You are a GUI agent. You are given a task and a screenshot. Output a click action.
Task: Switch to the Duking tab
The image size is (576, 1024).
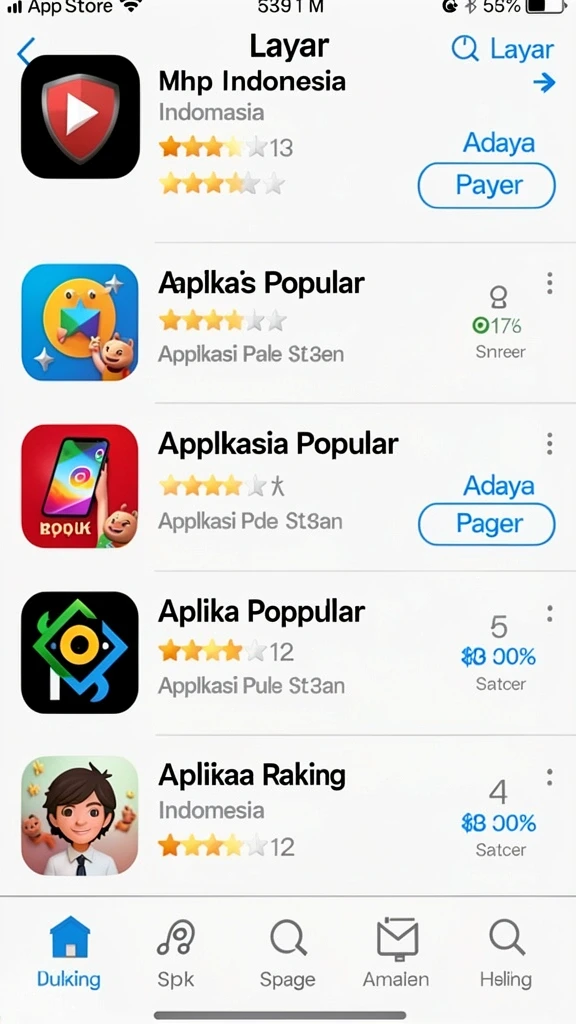(69, 952)
